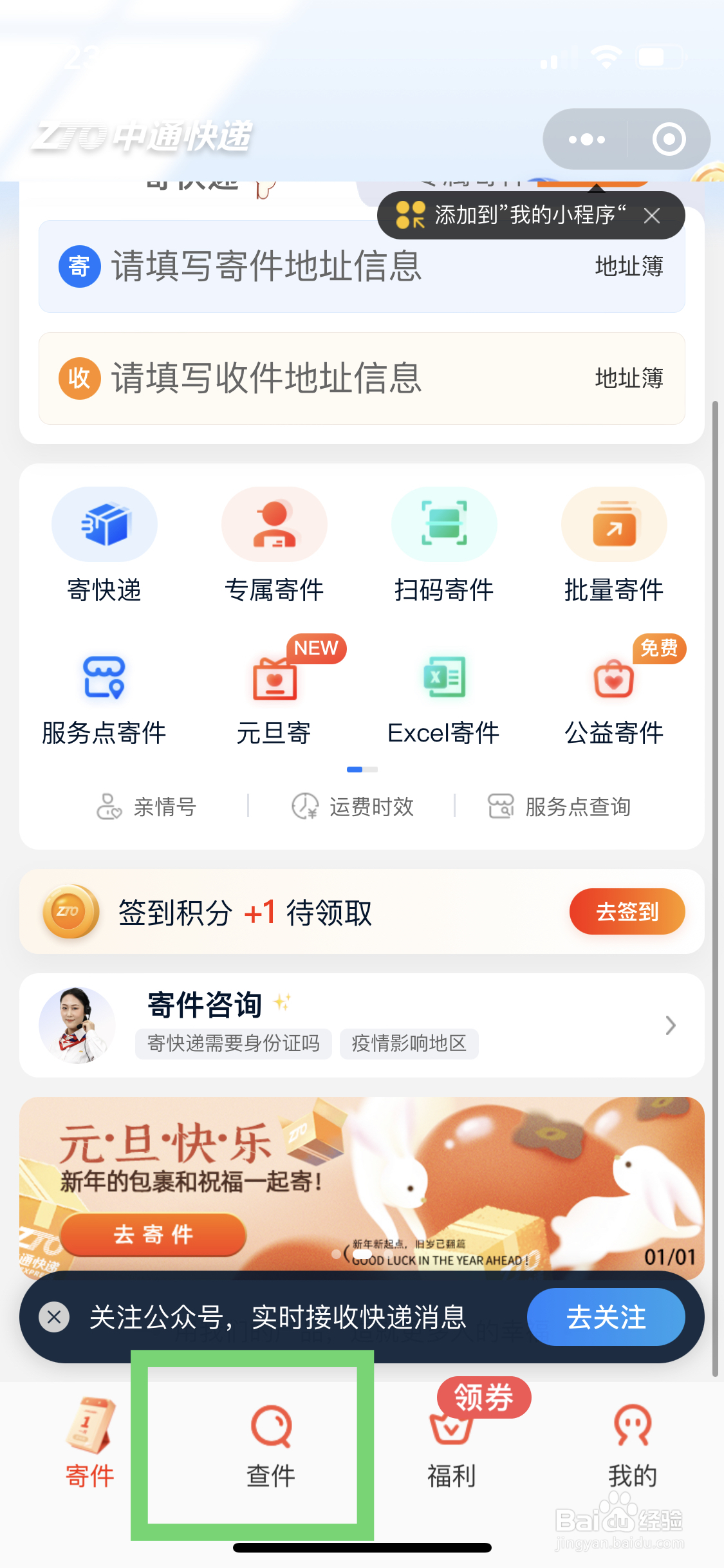This screenshot has height=1568, width=724.
Task: Dismiss the 添加到我的小程序 prompt
Action: (x=652, y=216)
